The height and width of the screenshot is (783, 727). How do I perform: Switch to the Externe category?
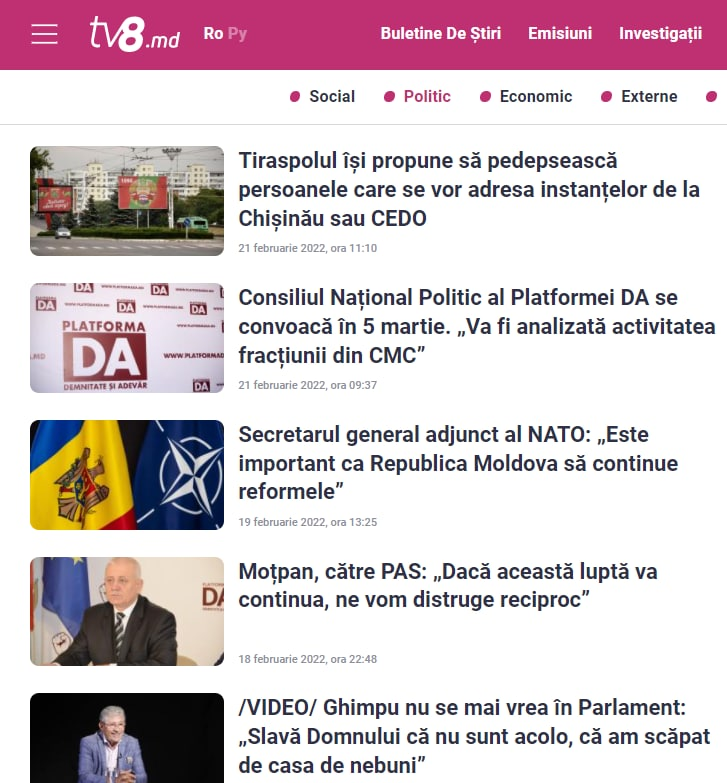click(648, 97)
